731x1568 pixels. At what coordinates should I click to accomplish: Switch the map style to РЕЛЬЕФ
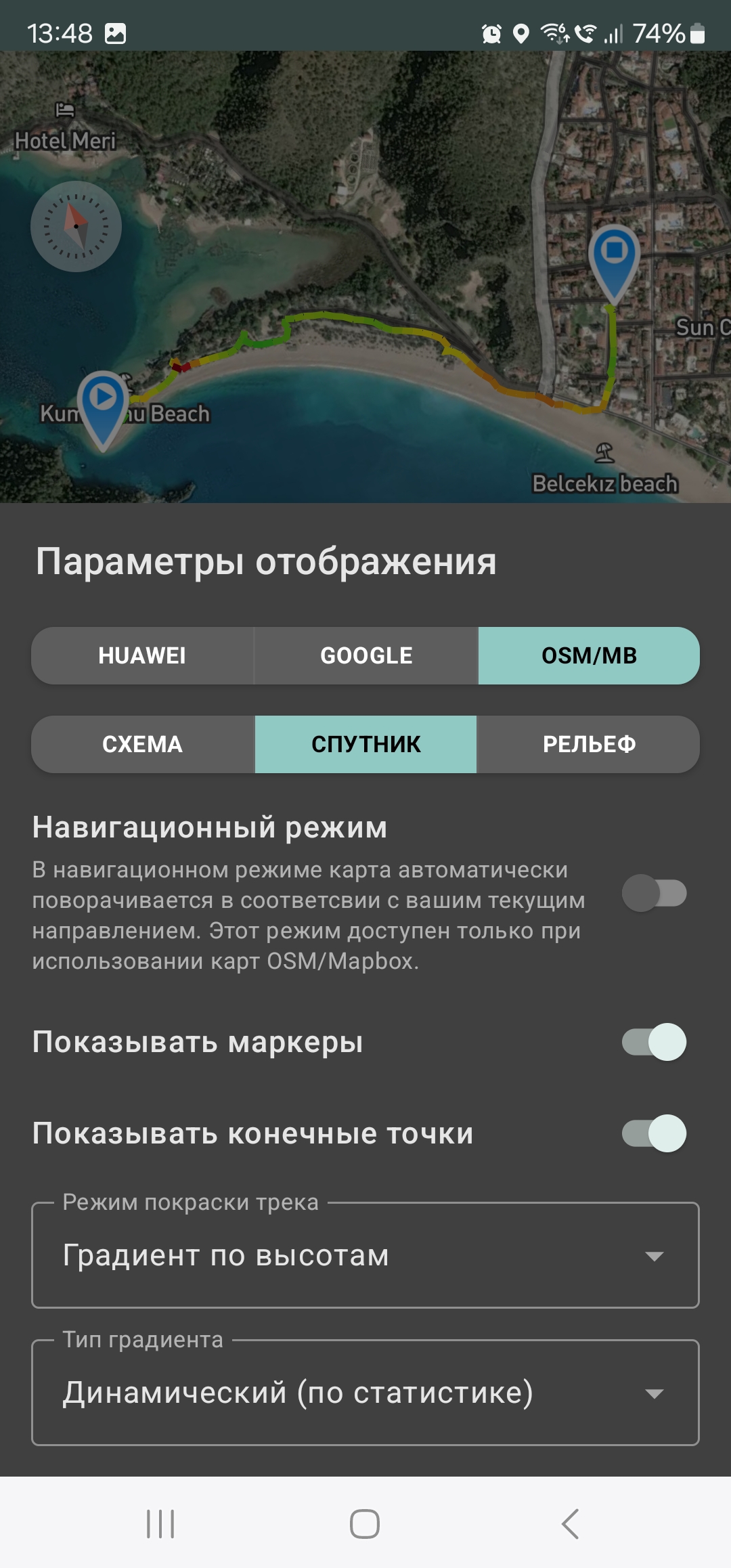click(x=589, y=744)
